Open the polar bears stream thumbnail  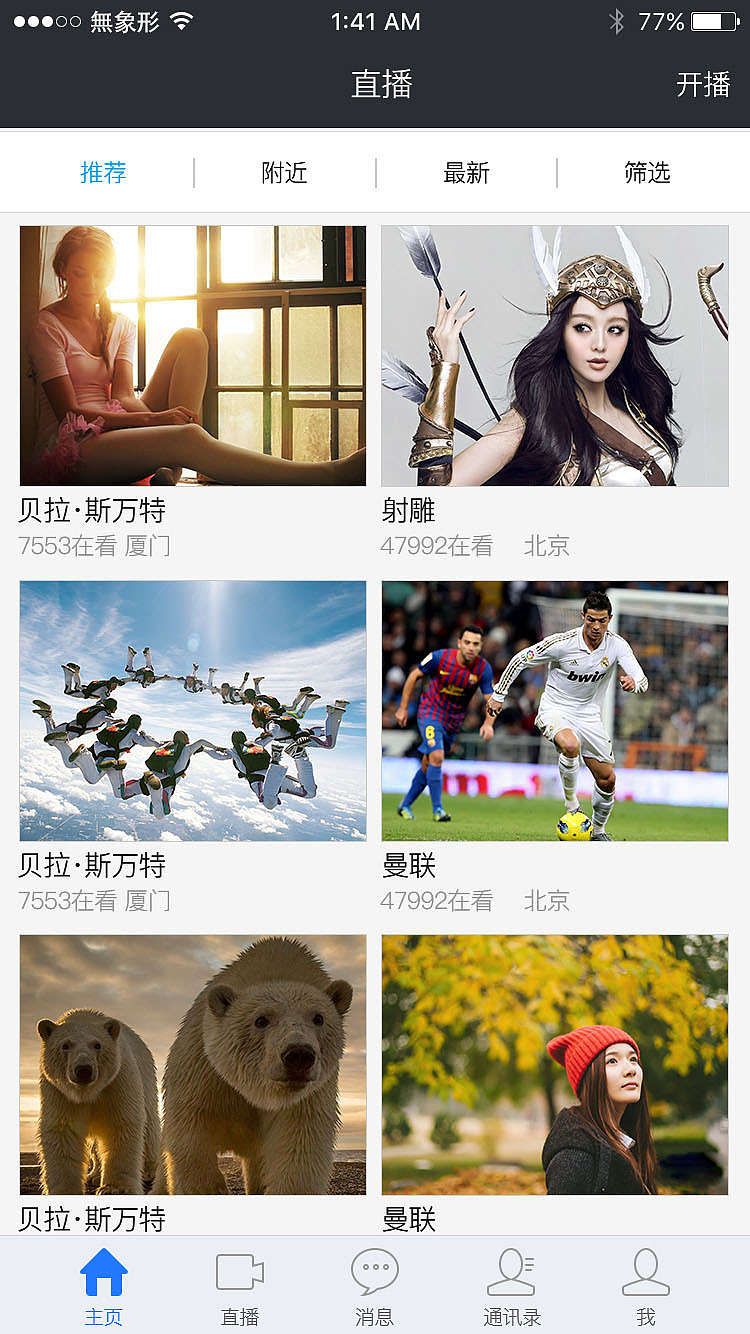pyautogui.click(x=192, y=1064)
